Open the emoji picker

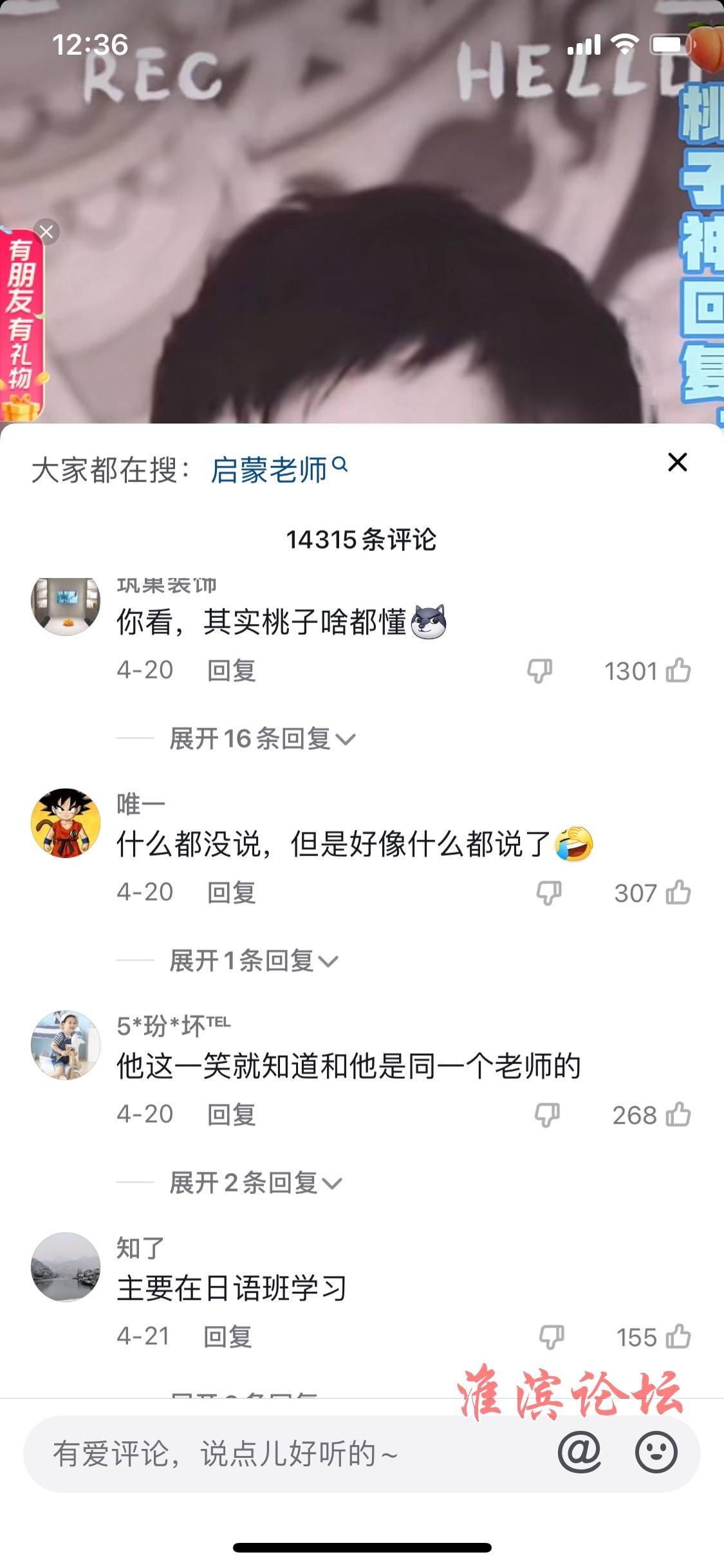click(656, 1453)
